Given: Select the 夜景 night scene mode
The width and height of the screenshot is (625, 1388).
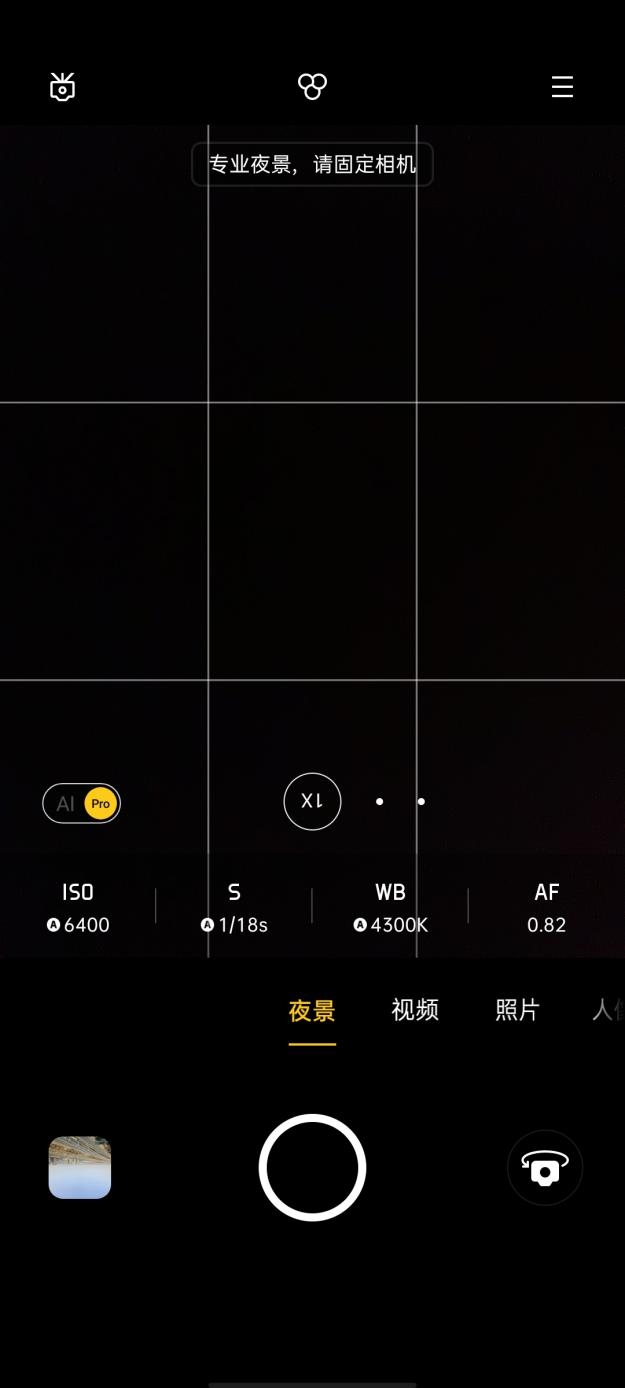Looking at the screenshot, I should (312, 1011).
